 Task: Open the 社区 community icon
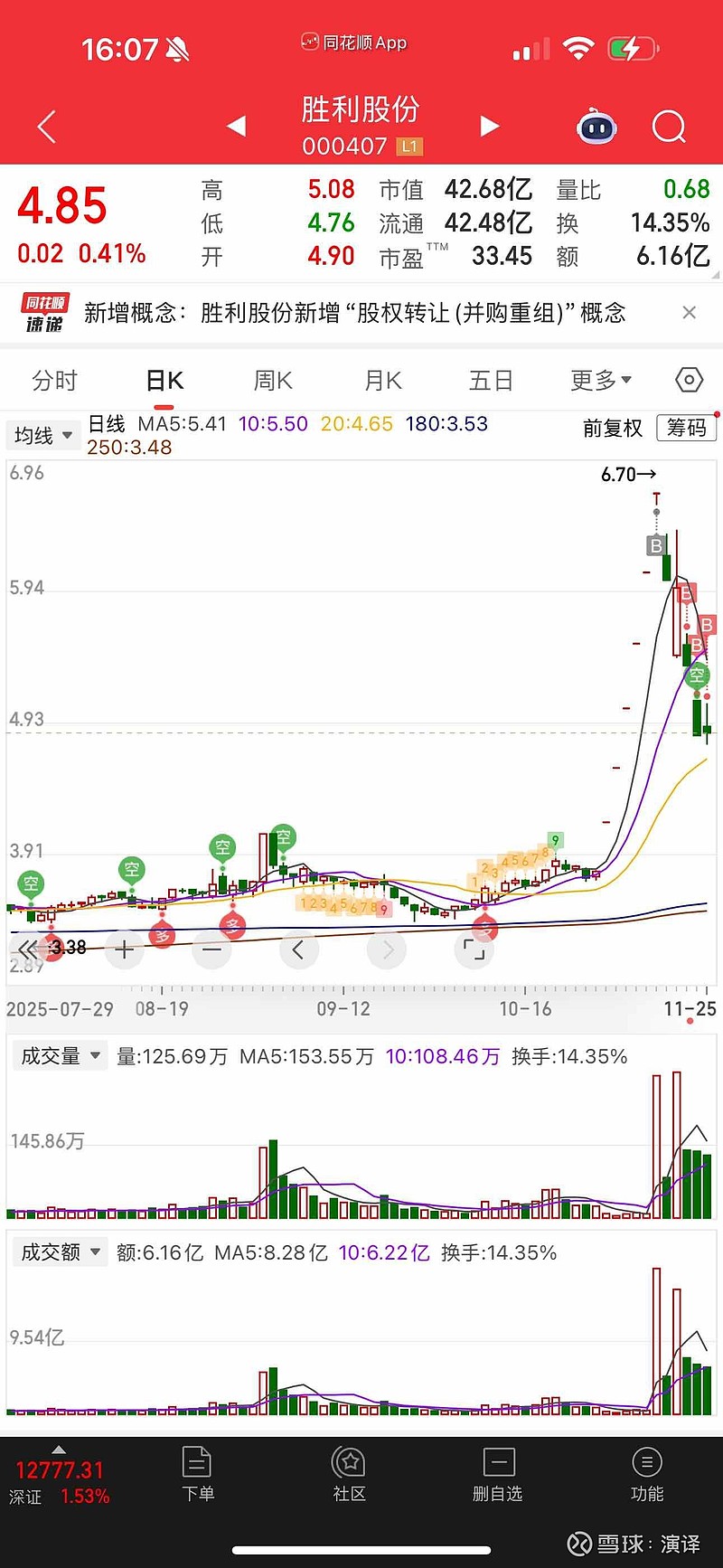pos(348,1474)
